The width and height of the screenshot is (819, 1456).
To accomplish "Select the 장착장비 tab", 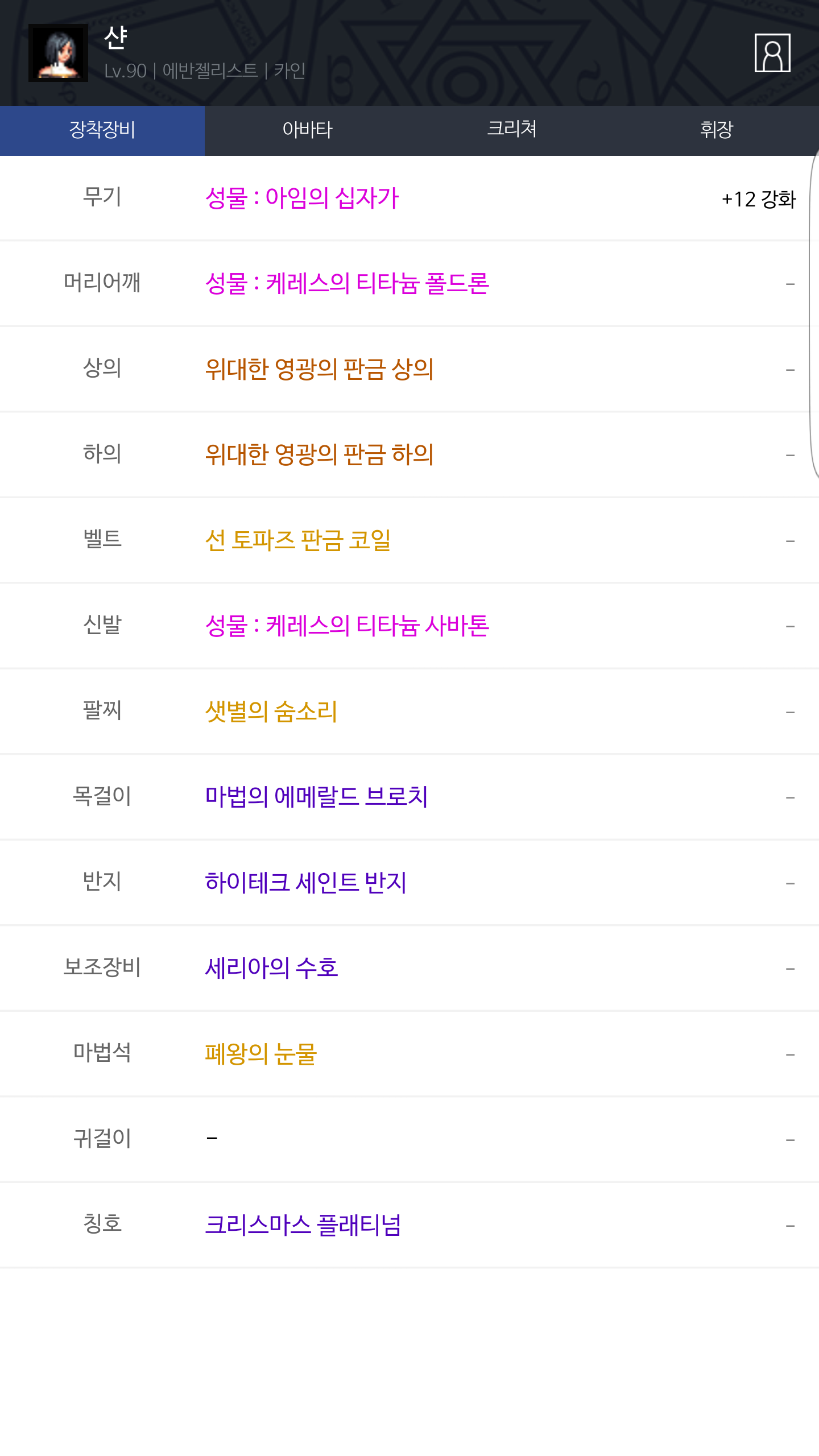I will 102,130.
